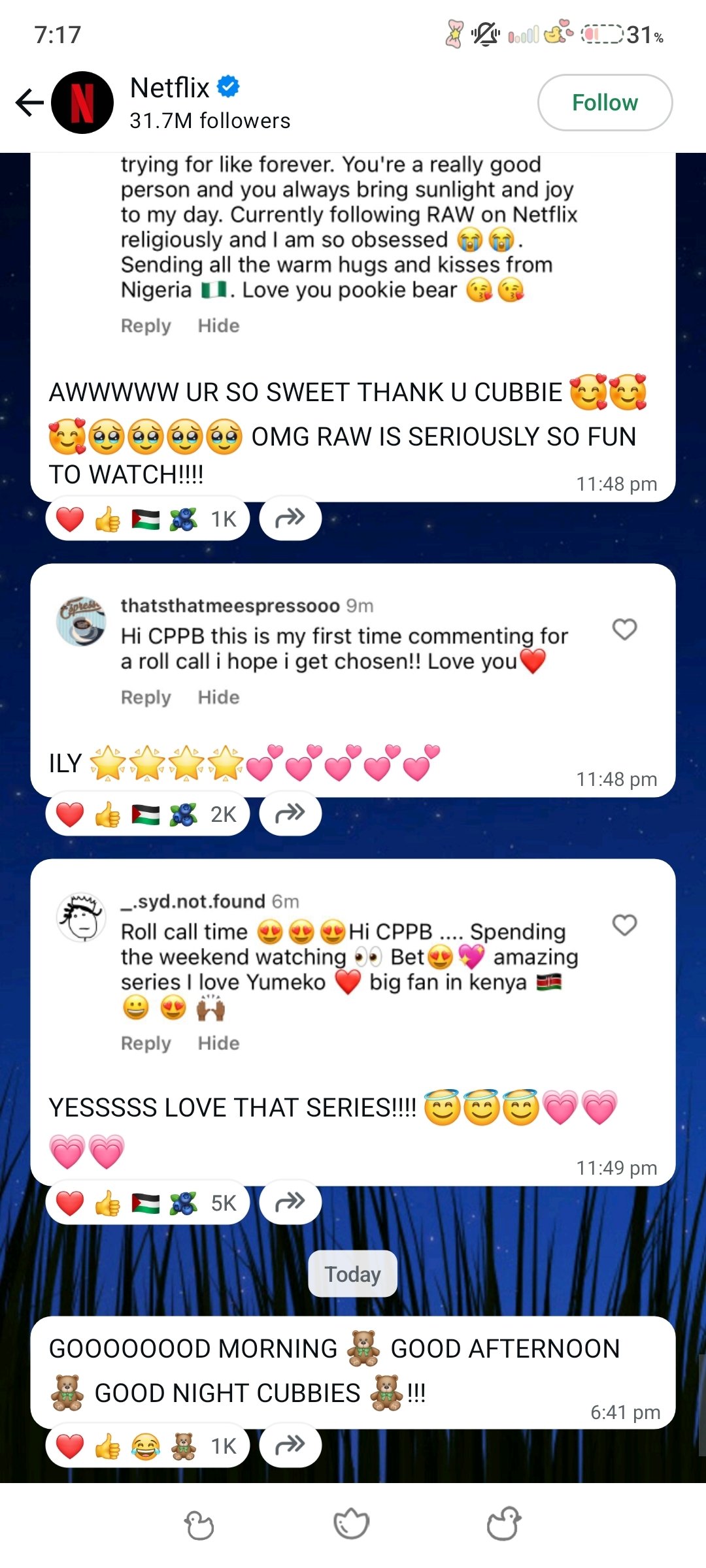Screen dimensions: 706x1568
Task: View the 2K reactions on ILY message
Action: point(148,814)
